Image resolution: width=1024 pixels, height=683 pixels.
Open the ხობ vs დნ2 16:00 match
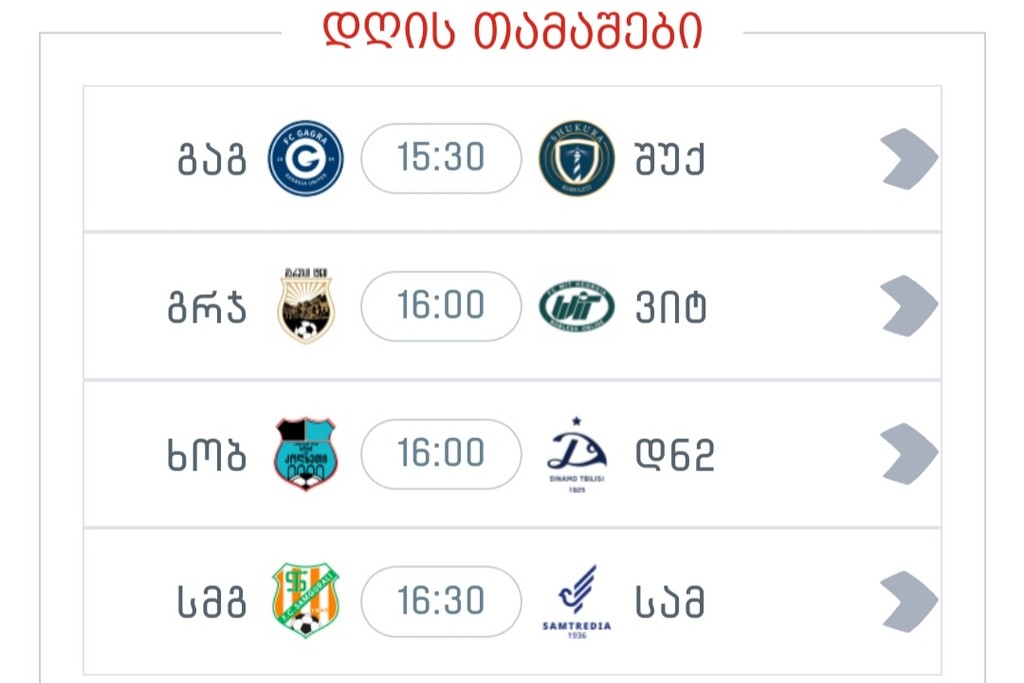pyautogui.click(x=441, y=454)
